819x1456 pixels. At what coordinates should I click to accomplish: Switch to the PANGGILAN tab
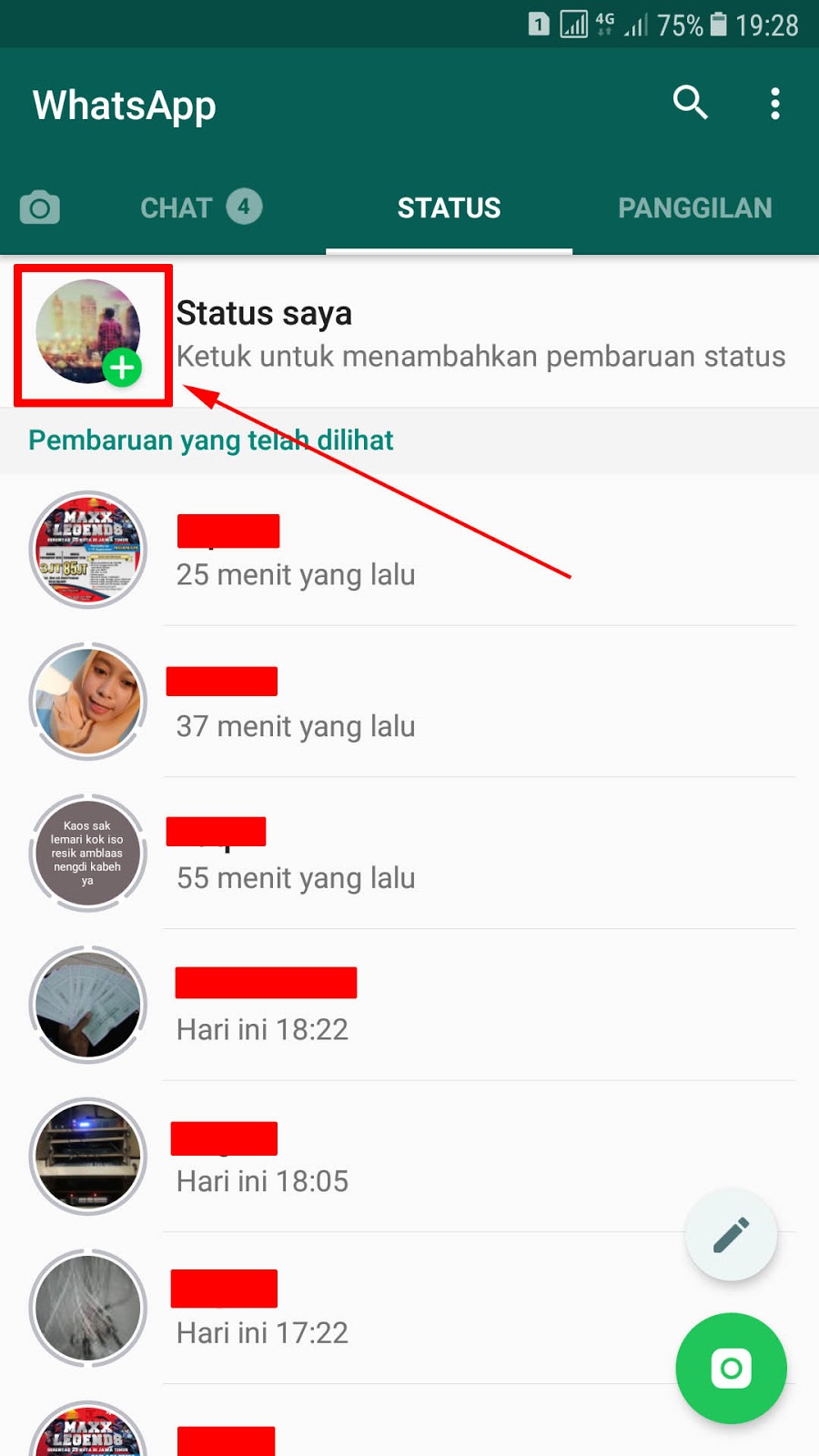tap(694, 207)
